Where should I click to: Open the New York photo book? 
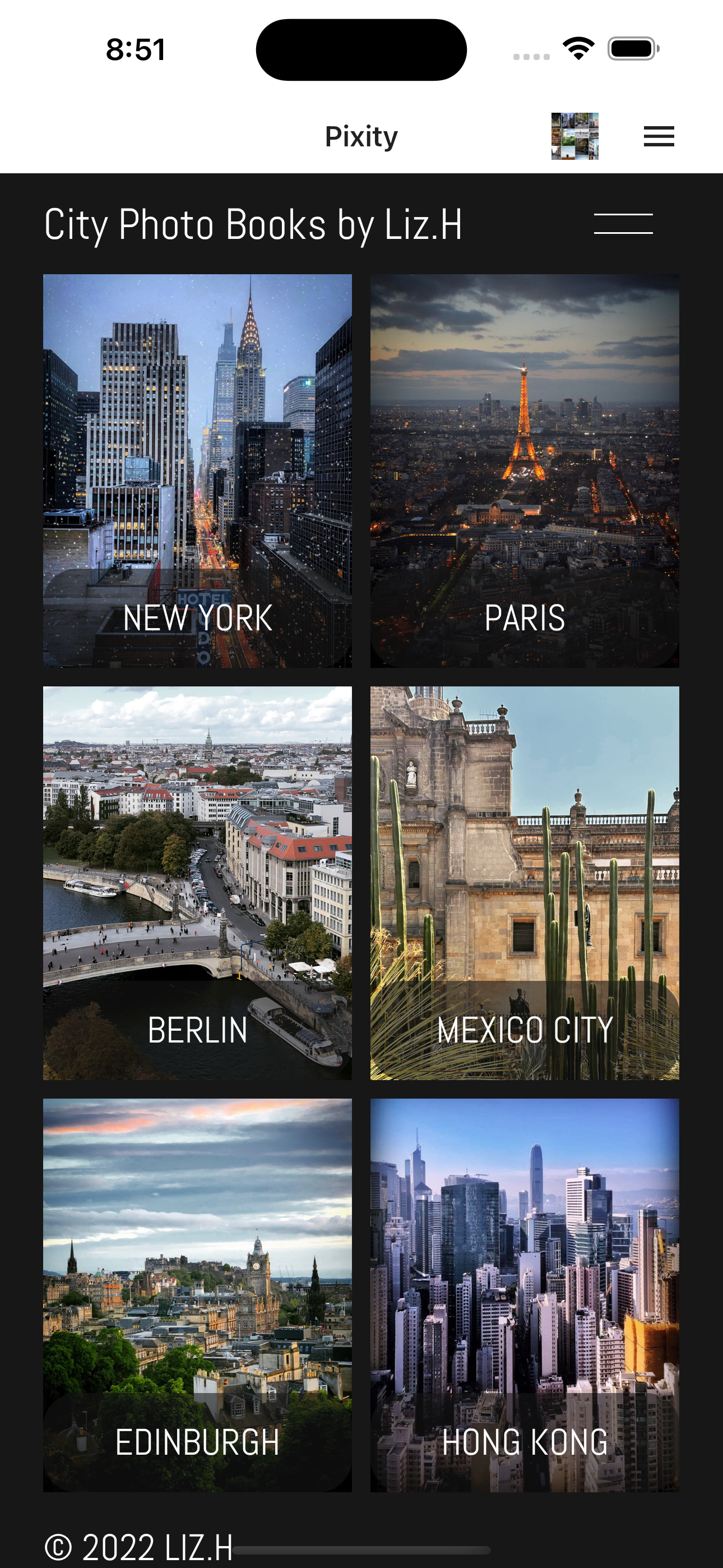[197, 471]
